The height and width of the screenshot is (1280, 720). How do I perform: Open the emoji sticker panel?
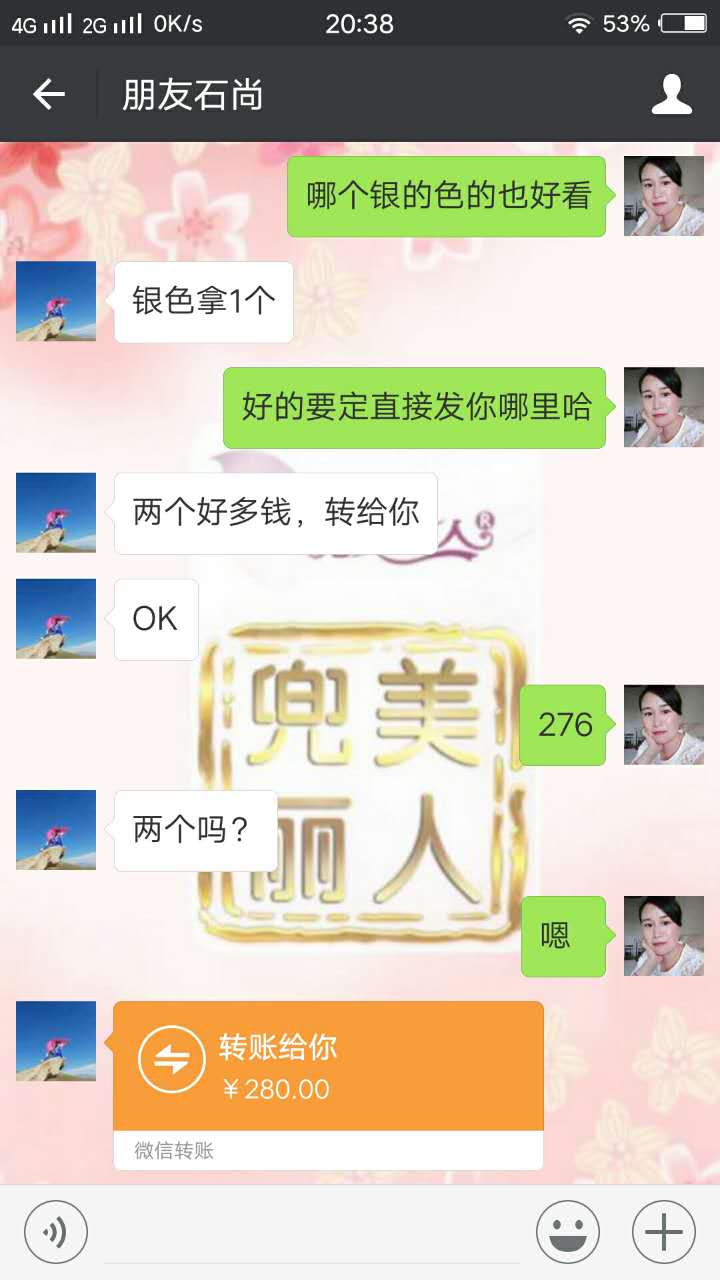point(567,1231)
